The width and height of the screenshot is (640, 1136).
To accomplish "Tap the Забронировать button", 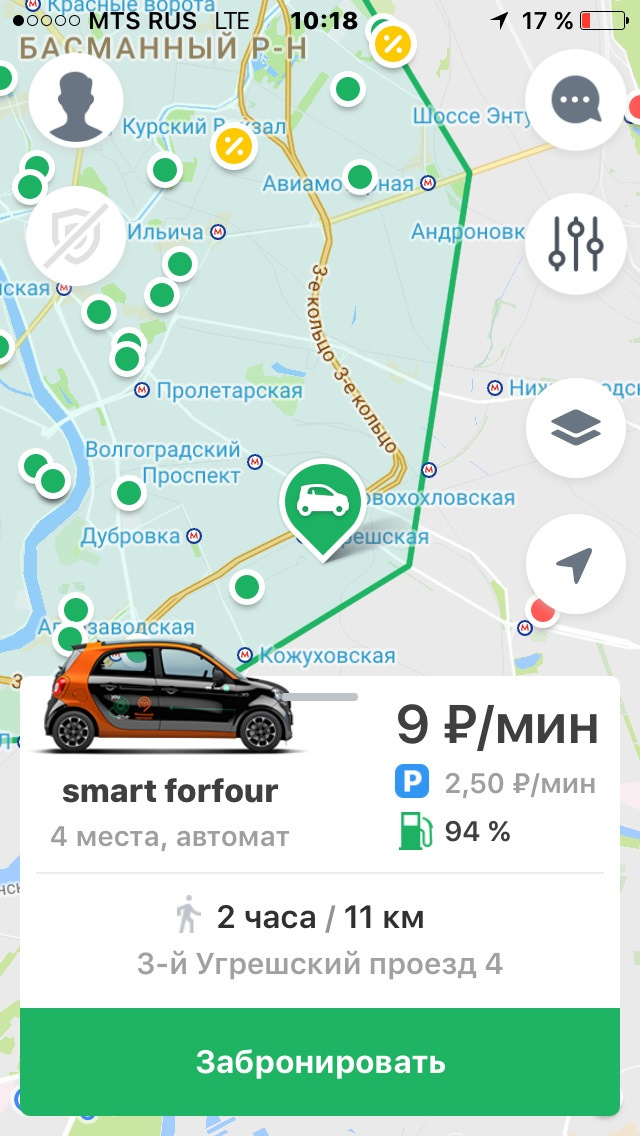I will pyautogui.click(x=320, y=1061).
